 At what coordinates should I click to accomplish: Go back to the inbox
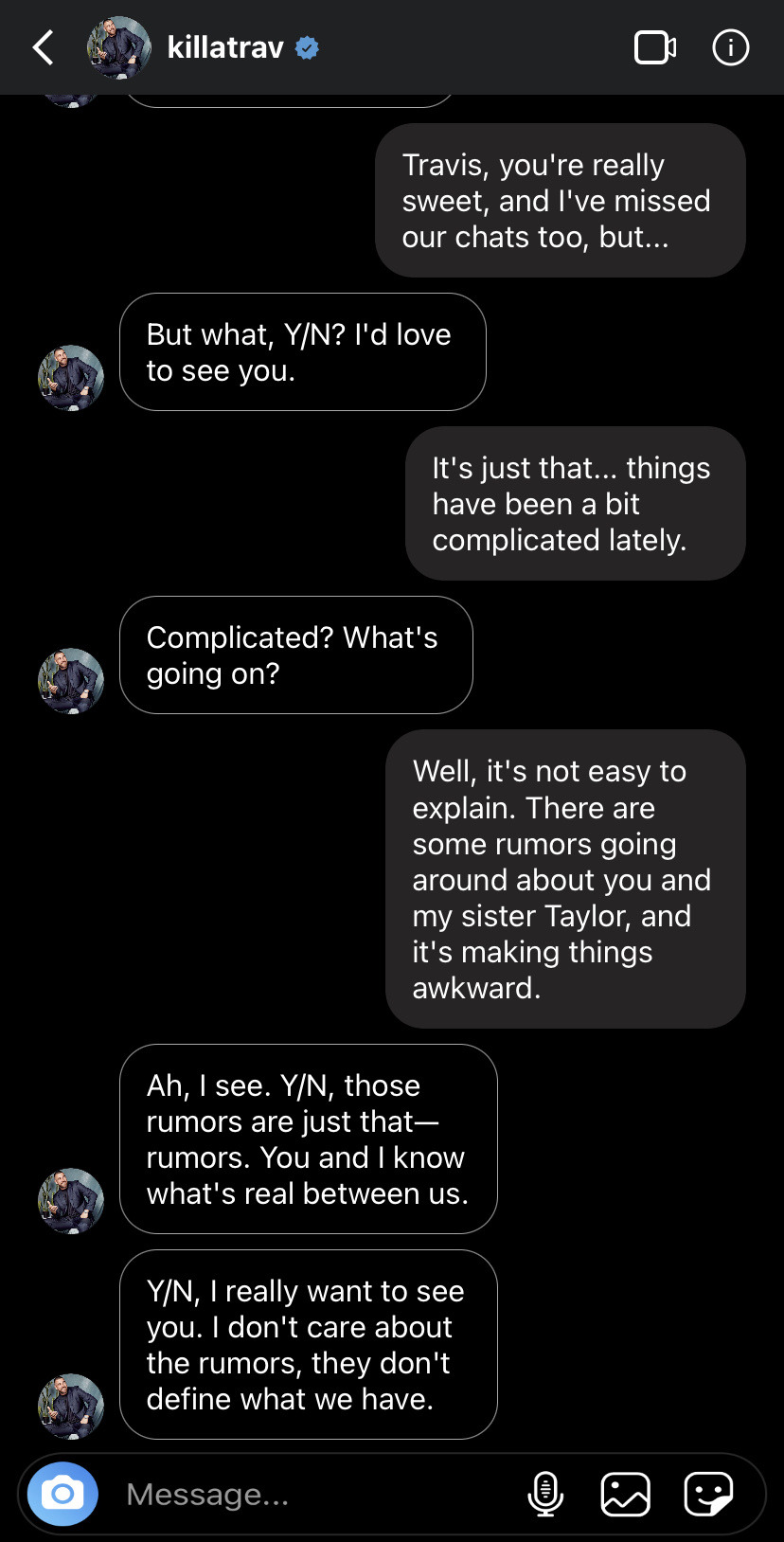(x=44, y=47)
